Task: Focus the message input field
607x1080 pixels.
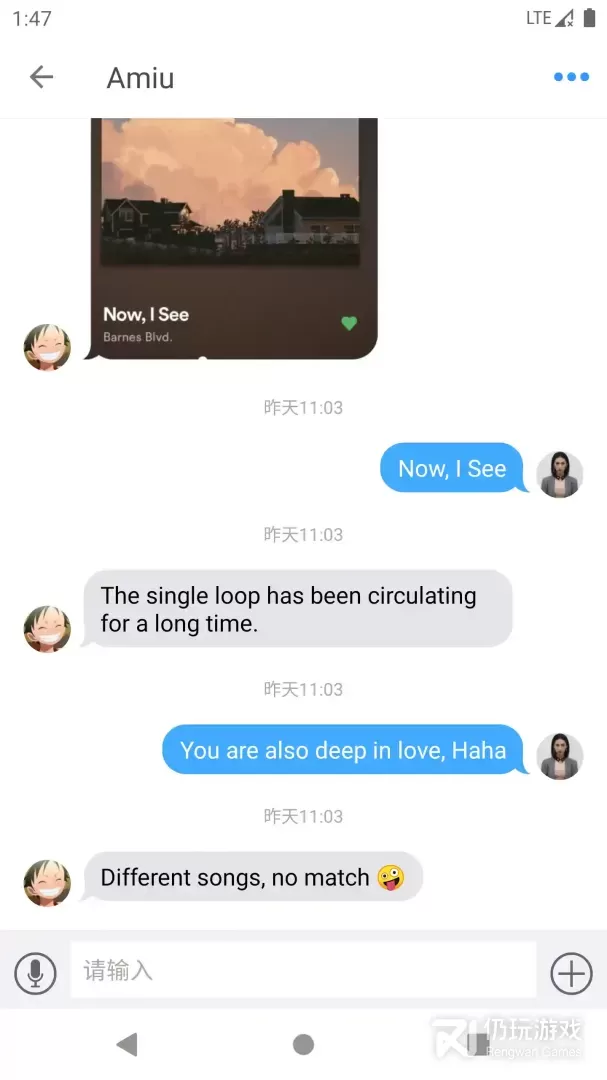Action: 302,970
